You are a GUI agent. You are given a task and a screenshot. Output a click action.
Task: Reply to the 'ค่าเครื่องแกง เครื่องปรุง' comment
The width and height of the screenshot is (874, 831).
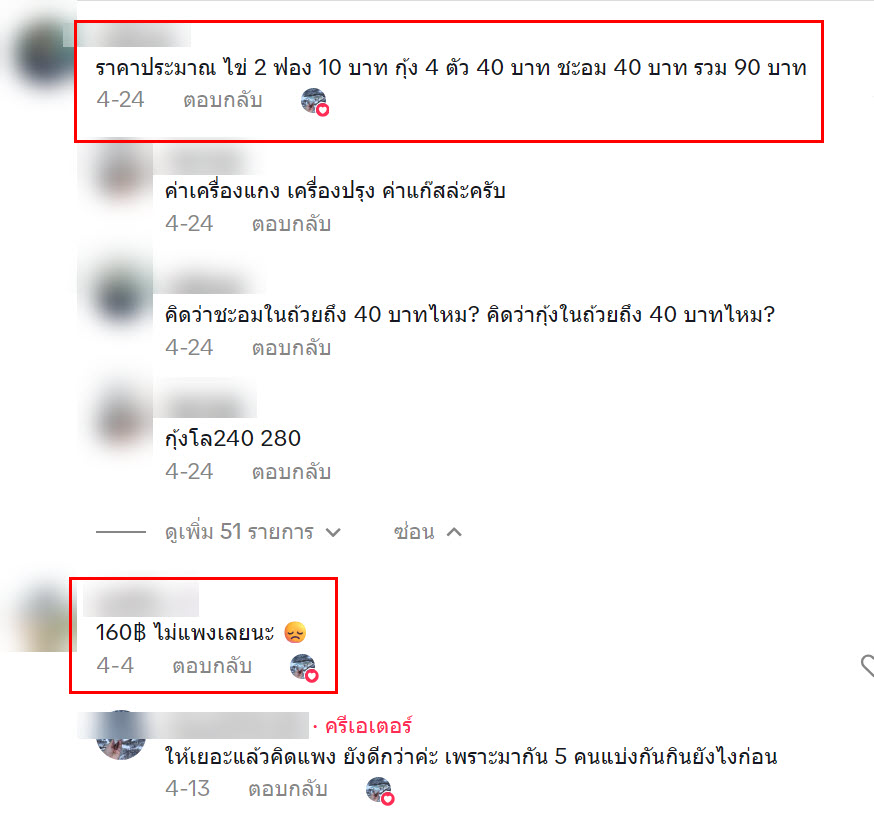coord(290,224)
